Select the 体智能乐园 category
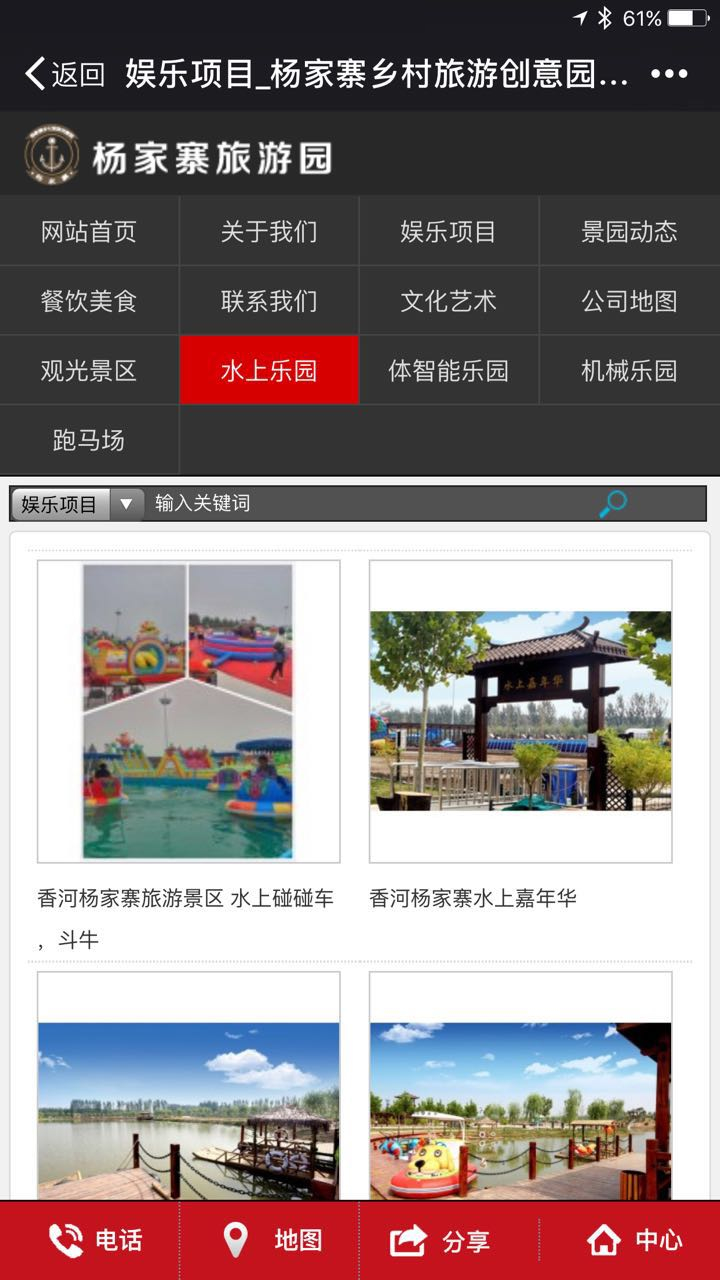 click(449, 371)
